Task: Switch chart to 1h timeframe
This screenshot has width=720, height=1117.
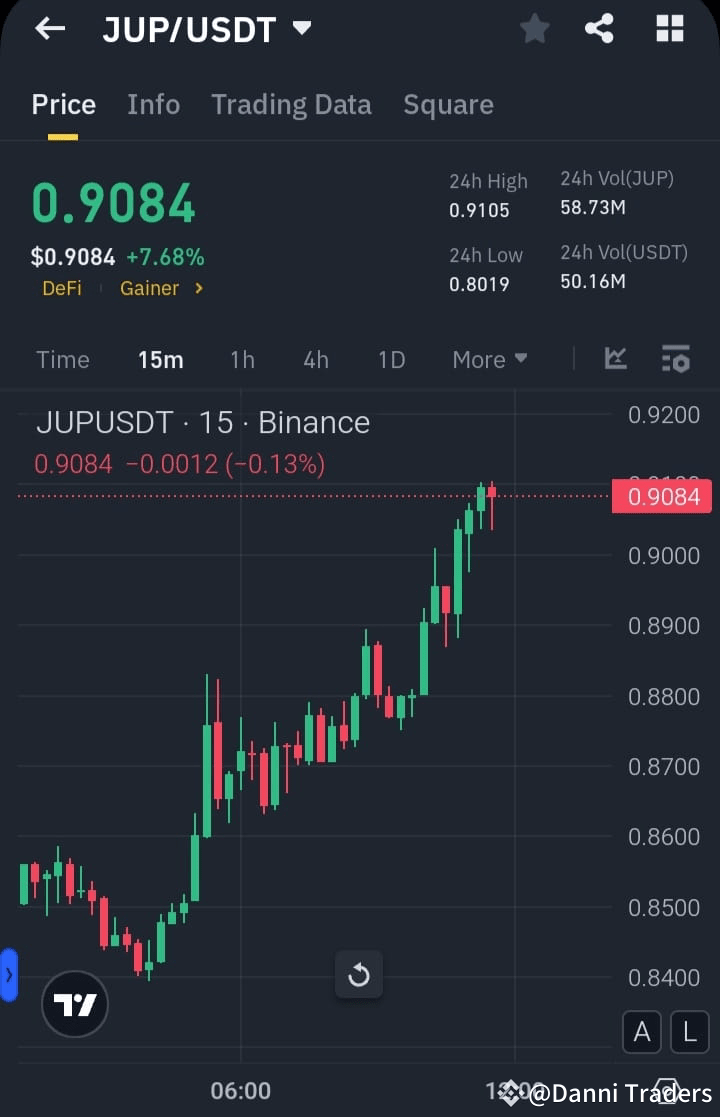Action: click(x=242, y=359)
